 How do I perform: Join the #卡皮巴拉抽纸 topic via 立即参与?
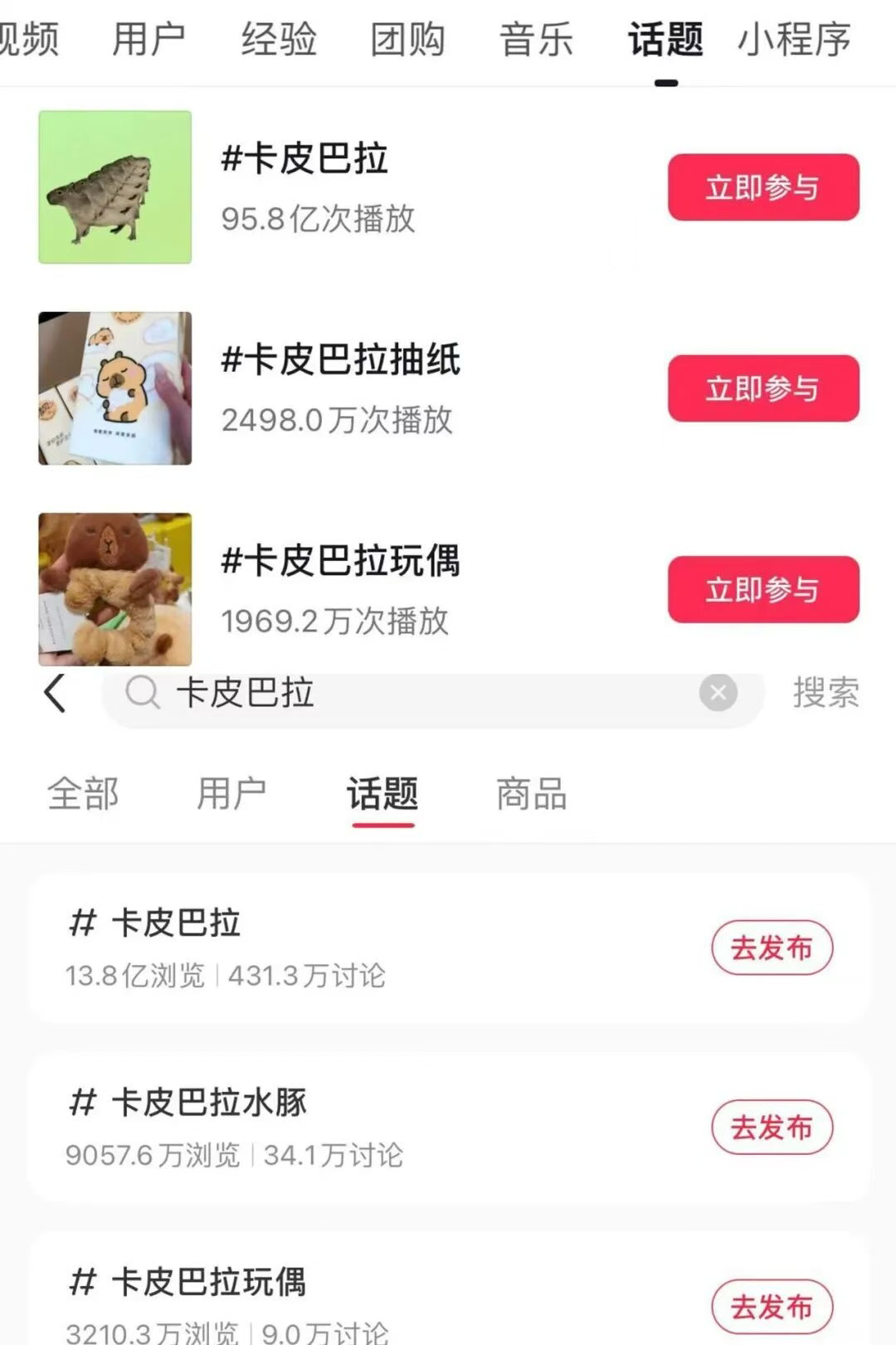[762, 388]
